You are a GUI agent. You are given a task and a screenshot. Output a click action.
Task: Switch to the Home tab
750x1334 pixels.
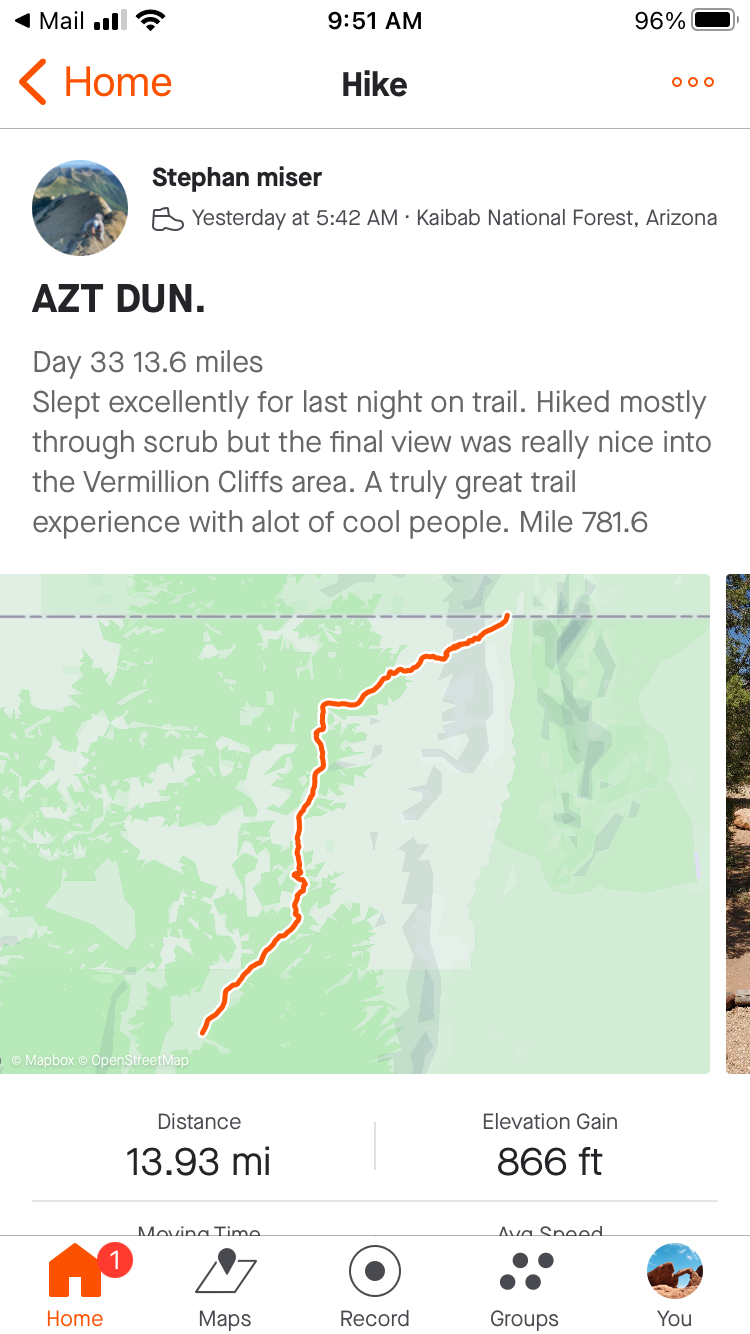click(75, 1286)
